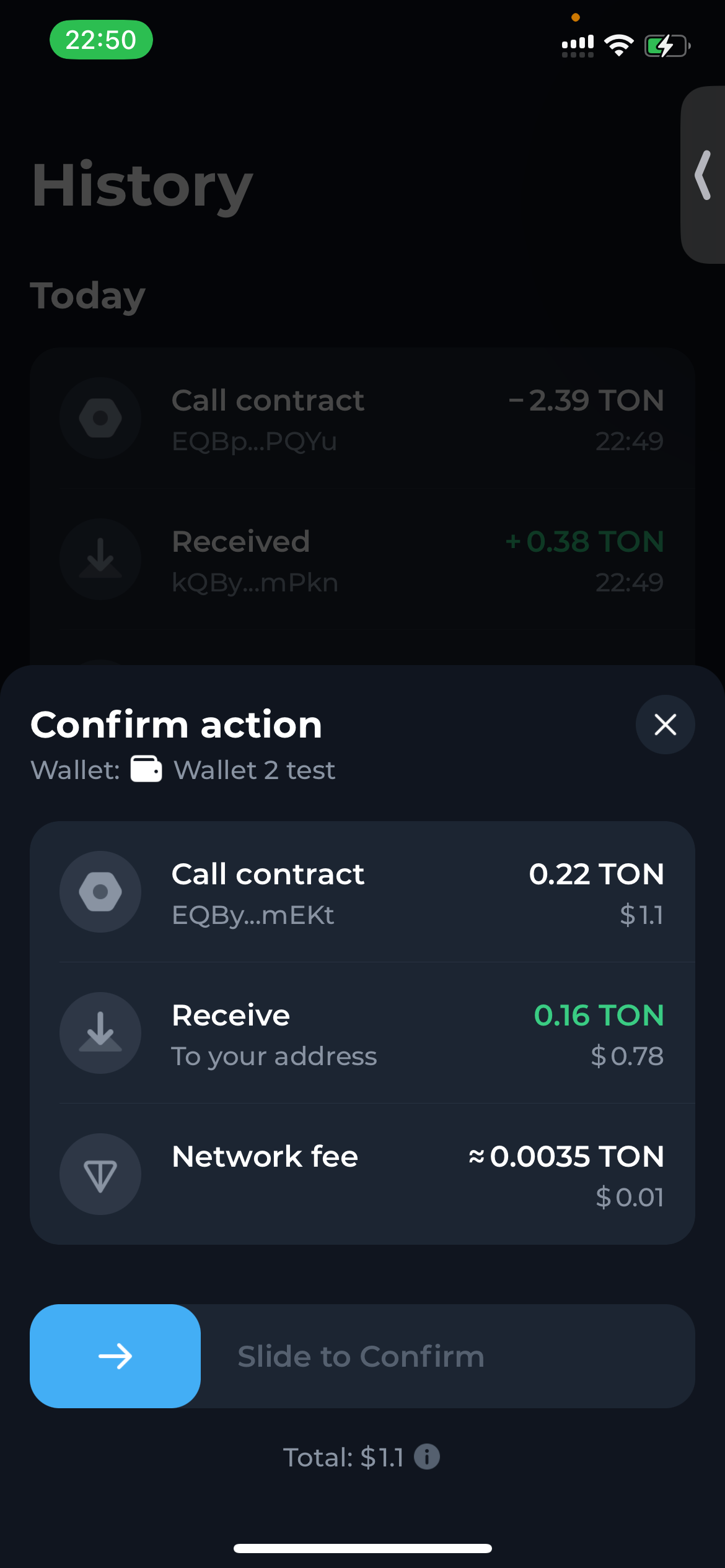Close the Confirm action sheet

point(665,725)
